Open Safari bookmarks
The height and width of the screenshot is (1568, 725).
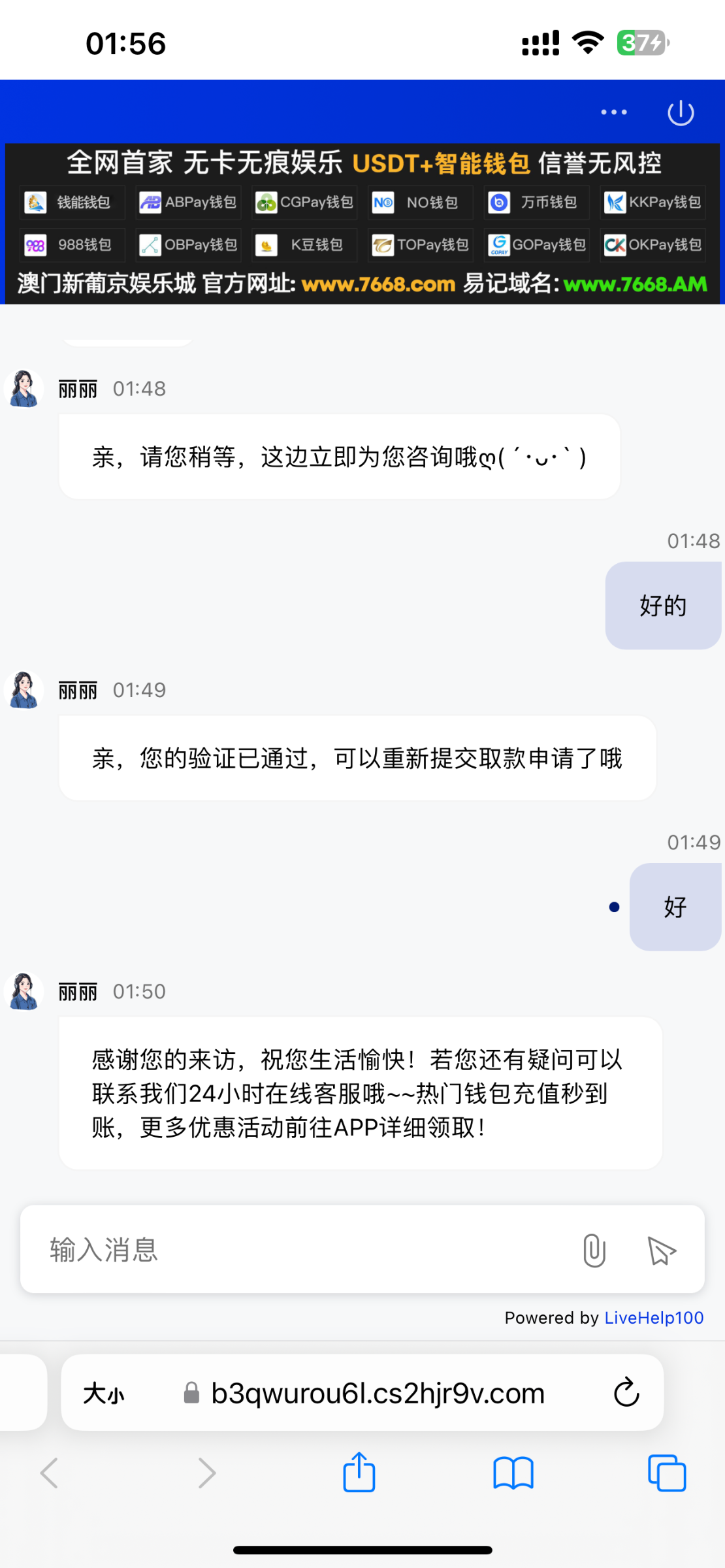(513, 1473)
